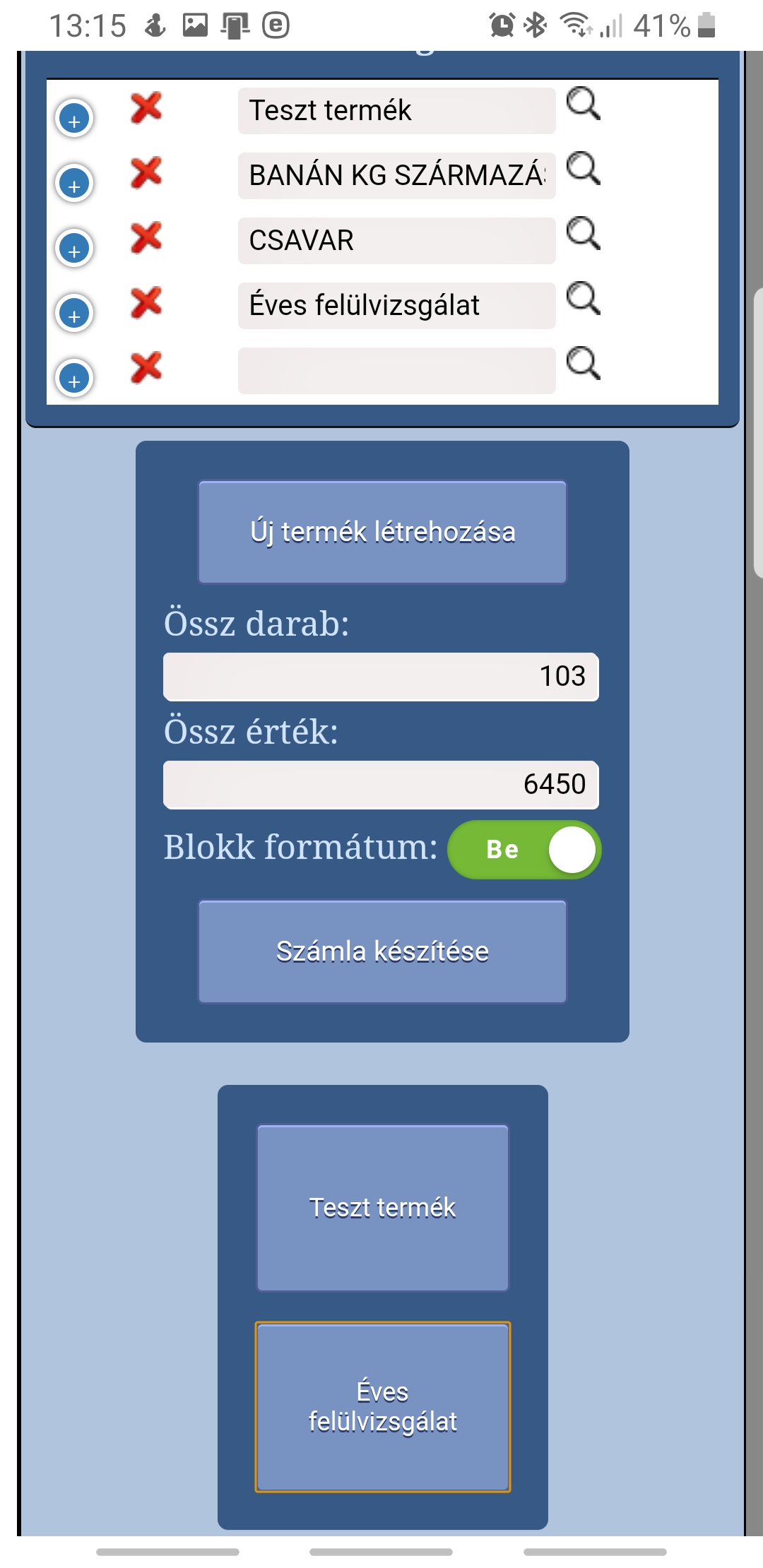Open search magnifier next to Teszt termék

584,104
